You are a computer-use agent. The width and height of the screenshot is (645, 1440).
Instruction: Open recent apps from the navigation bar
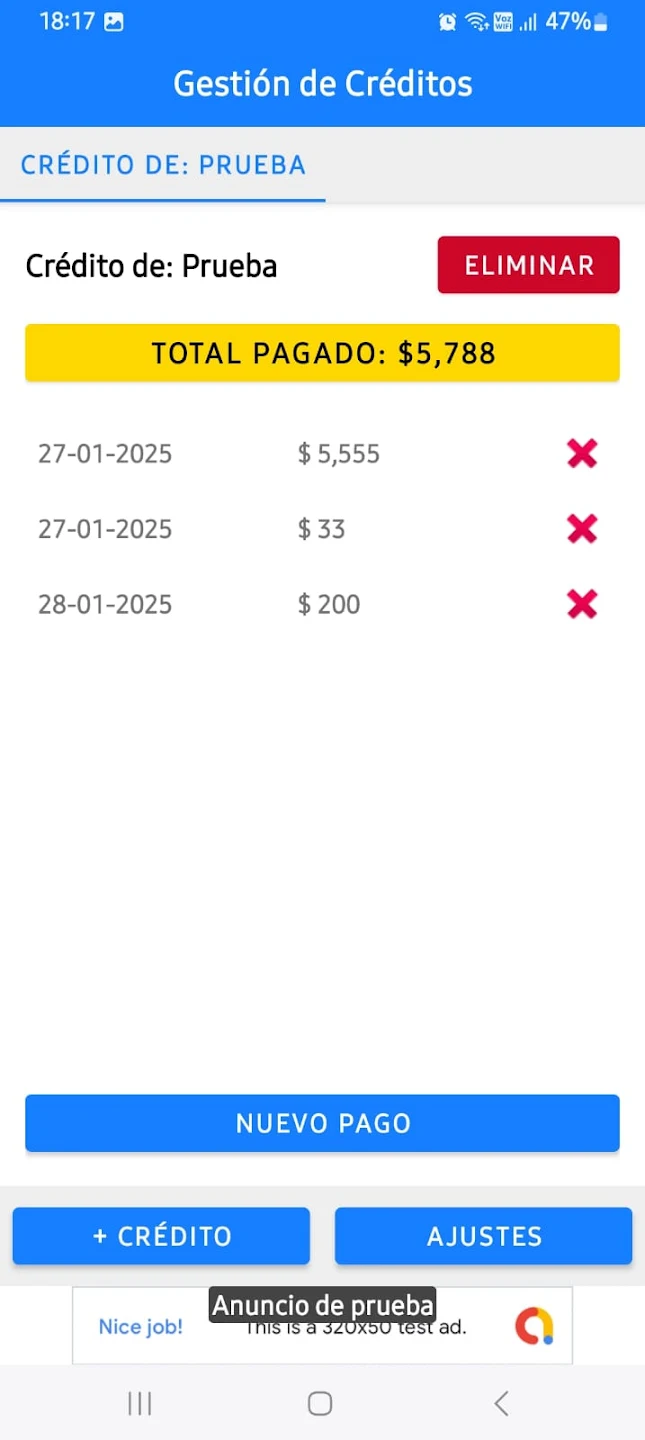pyautogui.click(x=140, y=1403)
